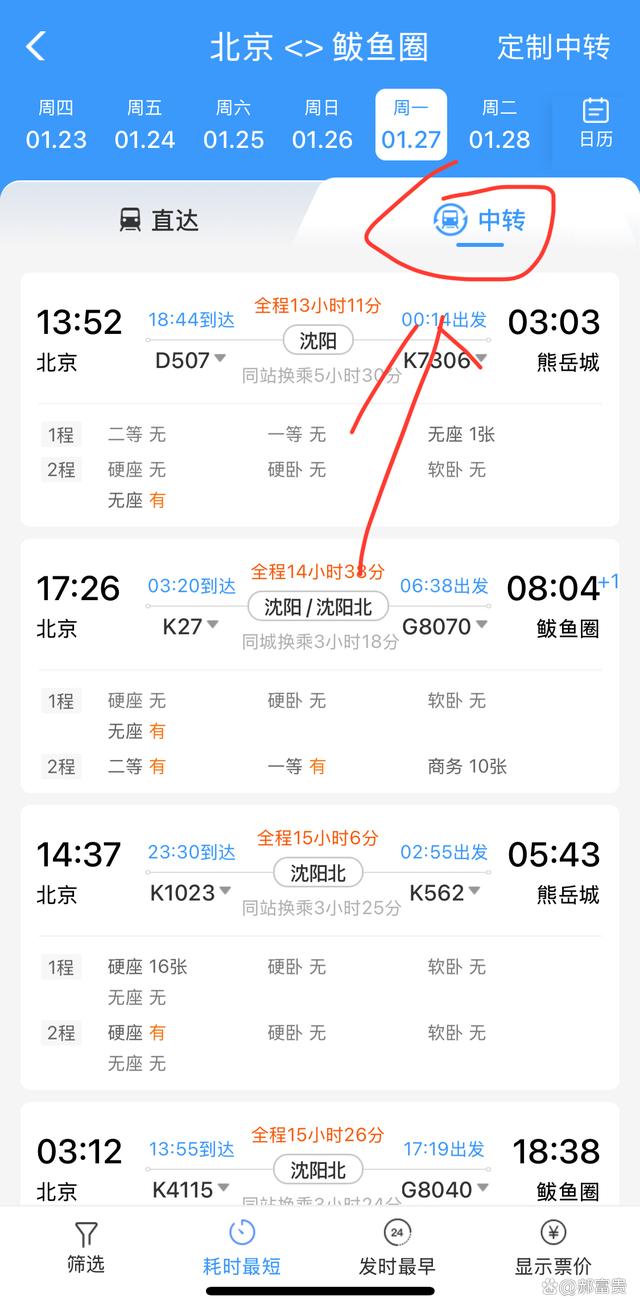
Task: Select date 周五 01.24
Action: click(144, 125)
